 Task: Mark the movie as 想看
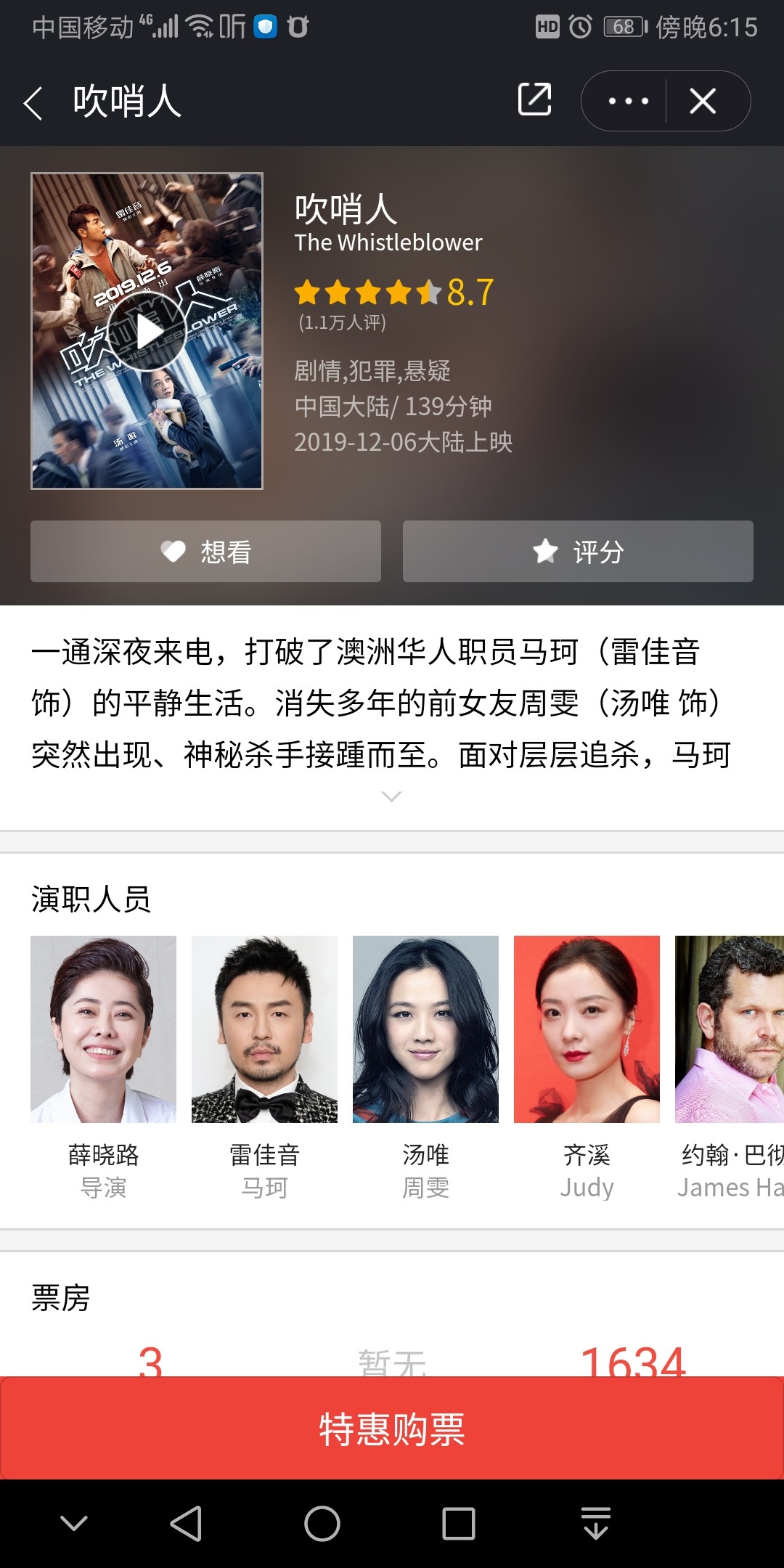pos(205,552)
